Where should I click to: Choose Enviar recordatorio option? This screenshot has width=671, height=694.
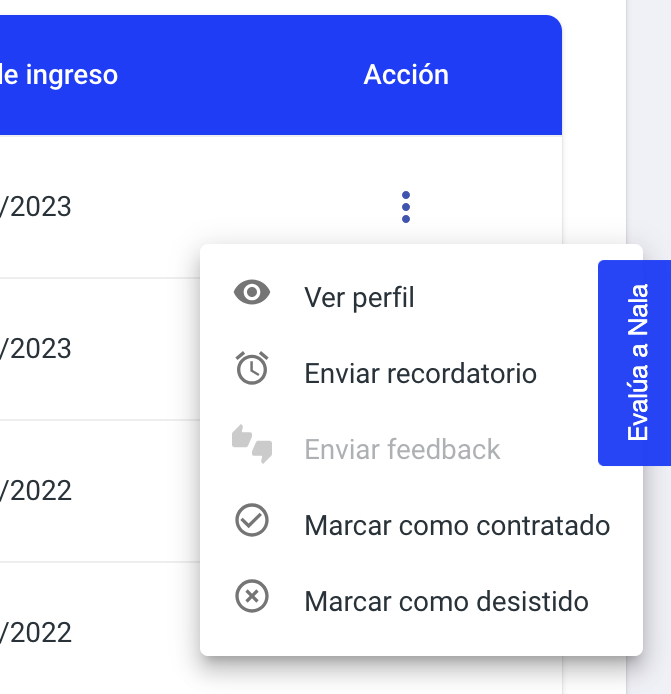[x=420, y=373]
